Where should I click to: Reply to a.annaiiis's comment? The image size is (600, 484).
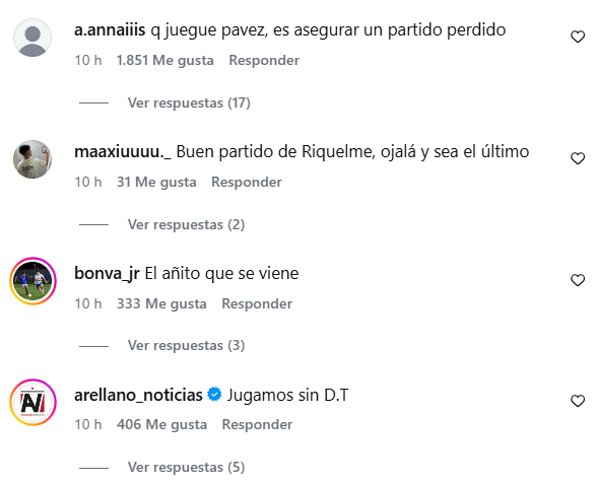(264, 60)
